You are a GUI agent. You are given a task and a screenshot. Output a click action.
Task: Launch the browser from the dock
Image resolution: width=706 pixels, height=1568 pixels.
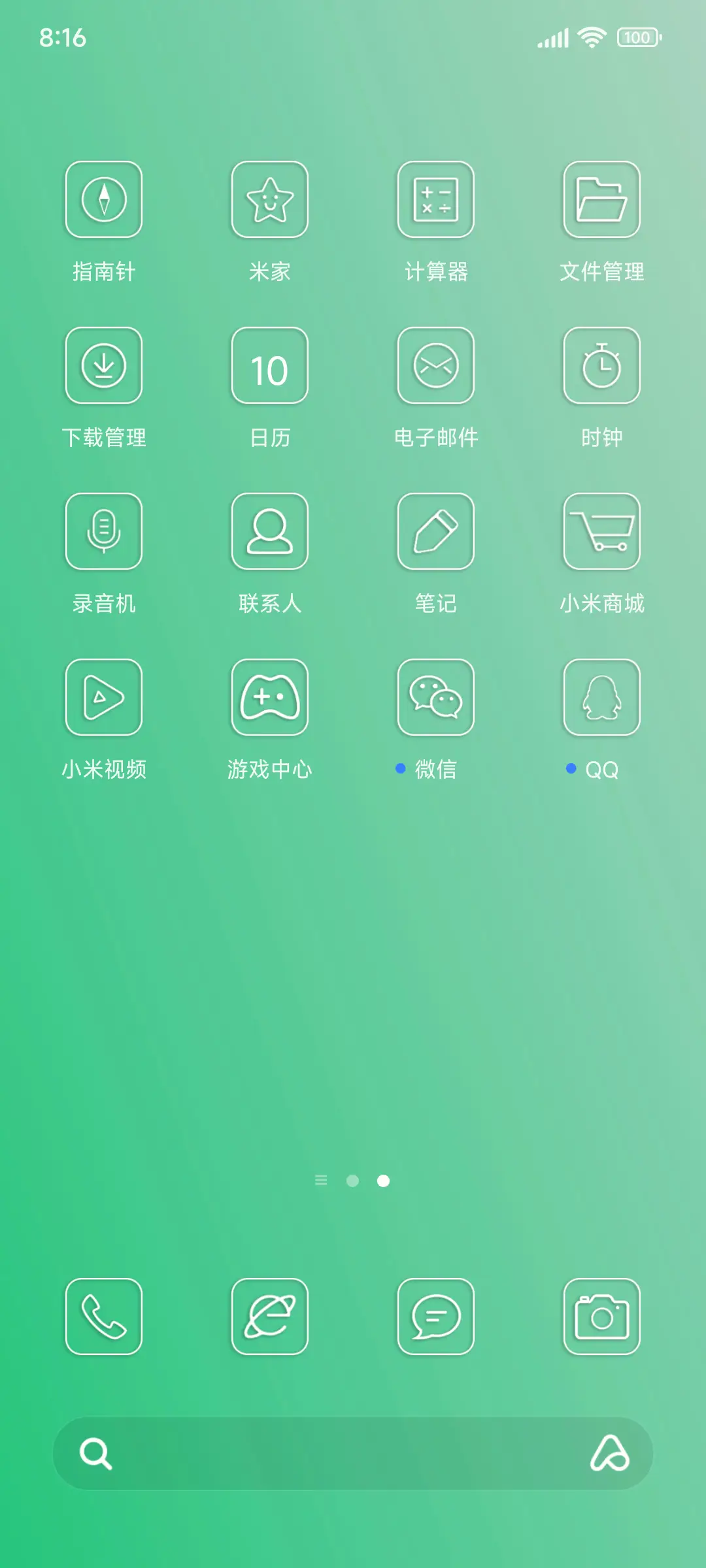tap(270, 1316)
